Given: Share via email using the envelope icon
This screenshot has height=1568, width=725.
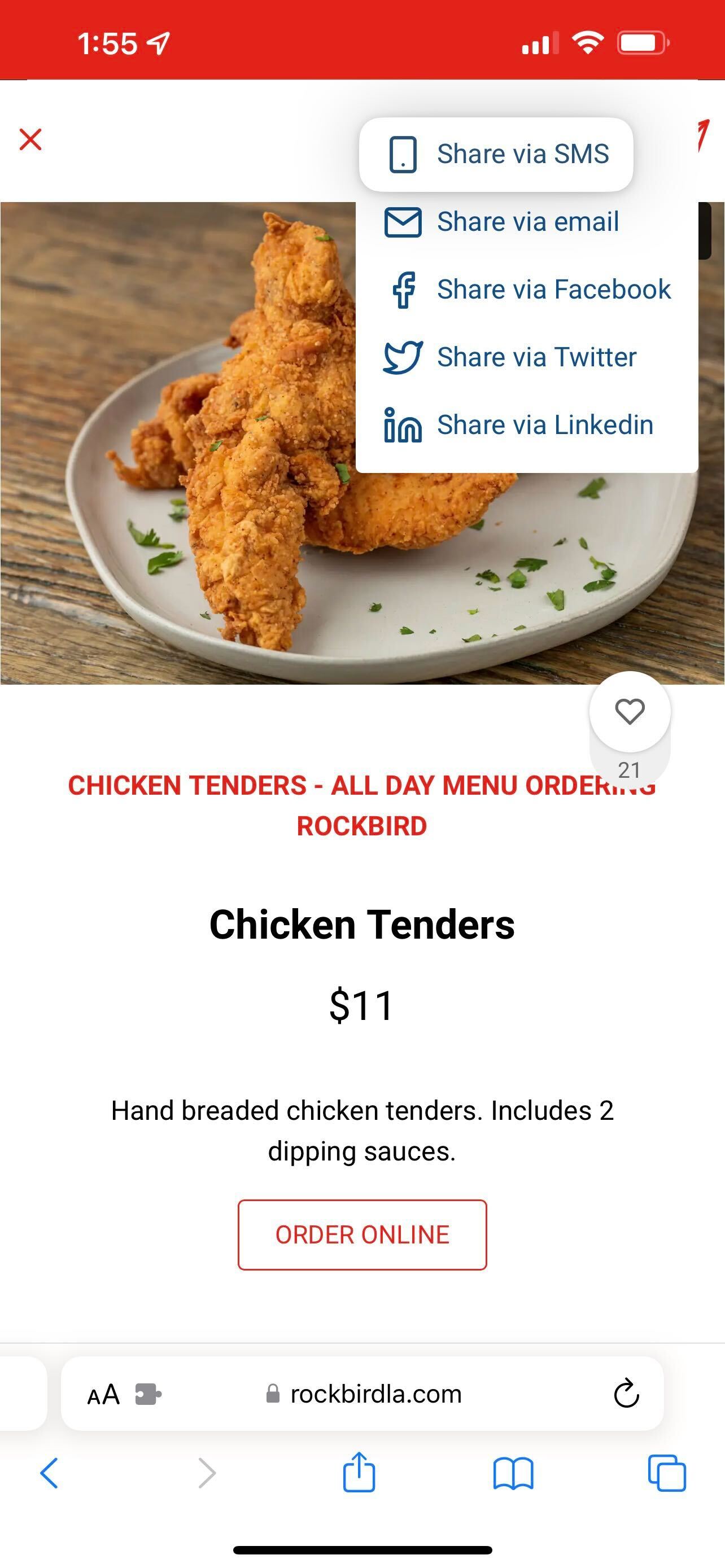Looking at the screenshot, I should click(404, 222).
